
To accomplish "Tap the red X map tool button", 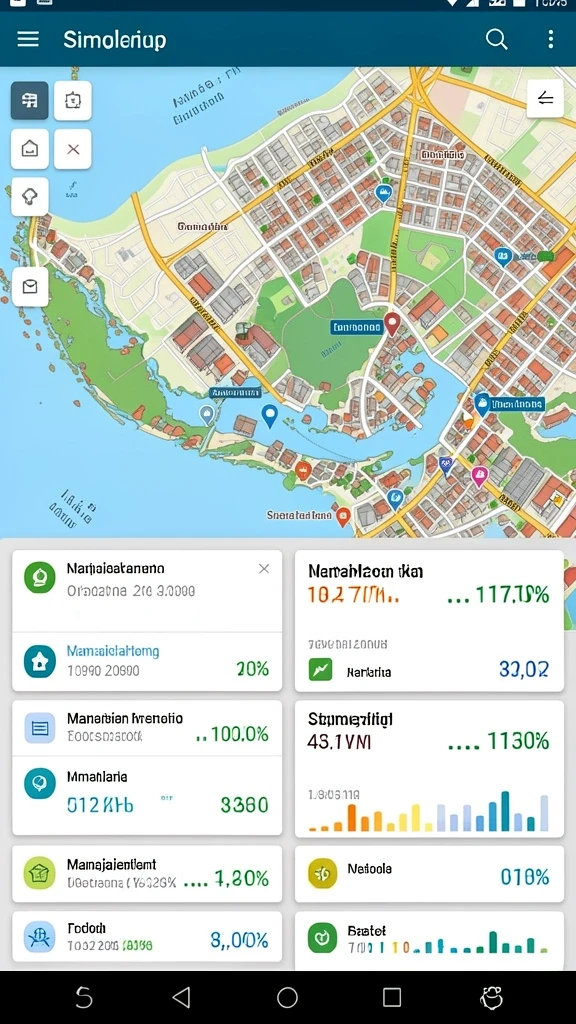I will coord(72,149).
